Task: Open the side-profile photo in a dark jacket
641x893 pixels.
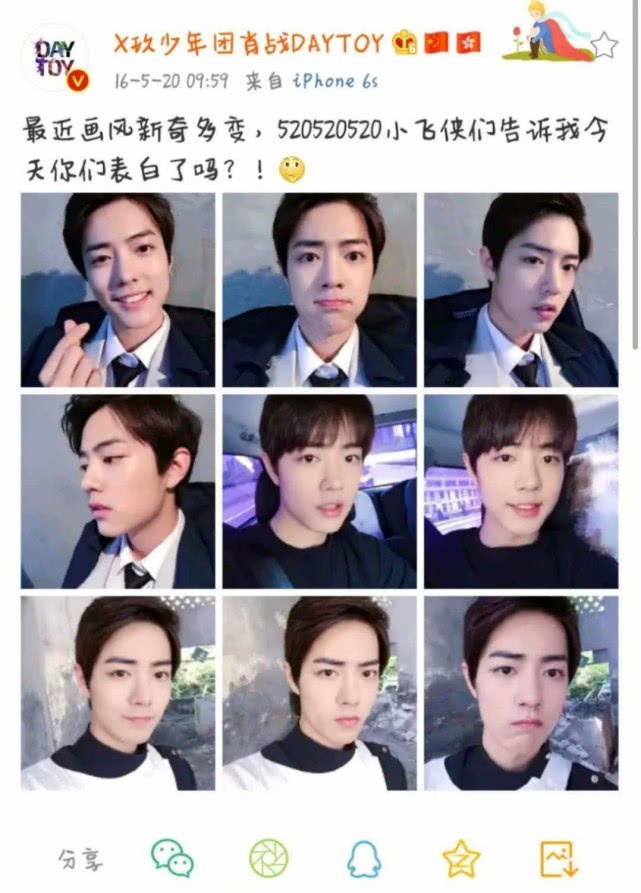Action: [x=118, y=491]
